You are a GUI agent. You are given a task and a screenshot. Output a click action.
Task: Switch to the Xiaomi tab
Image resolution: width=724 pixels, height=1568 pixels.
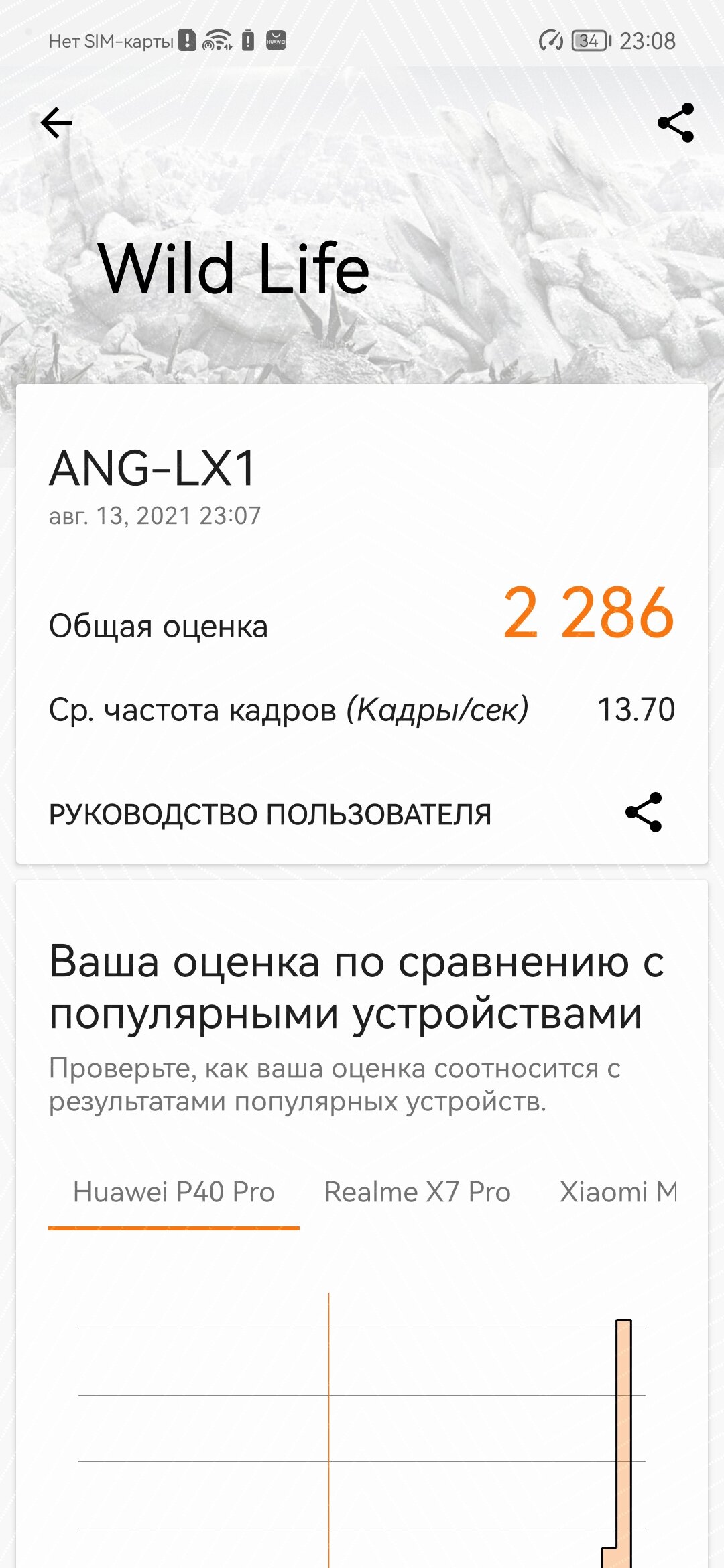[x=617, y=1193]
